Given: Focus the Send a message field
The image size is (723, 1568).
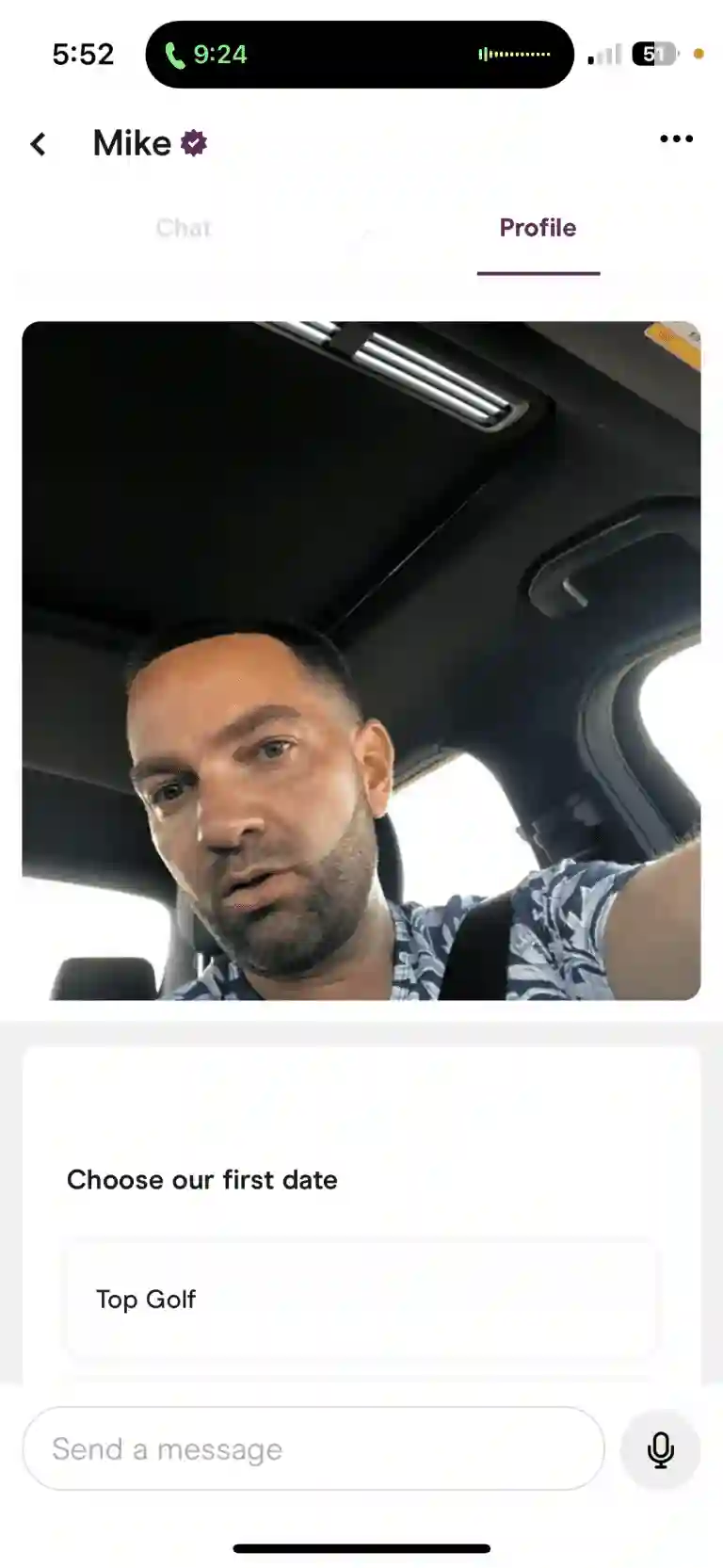Looking at the screenshot, I should click(313, 1448).
